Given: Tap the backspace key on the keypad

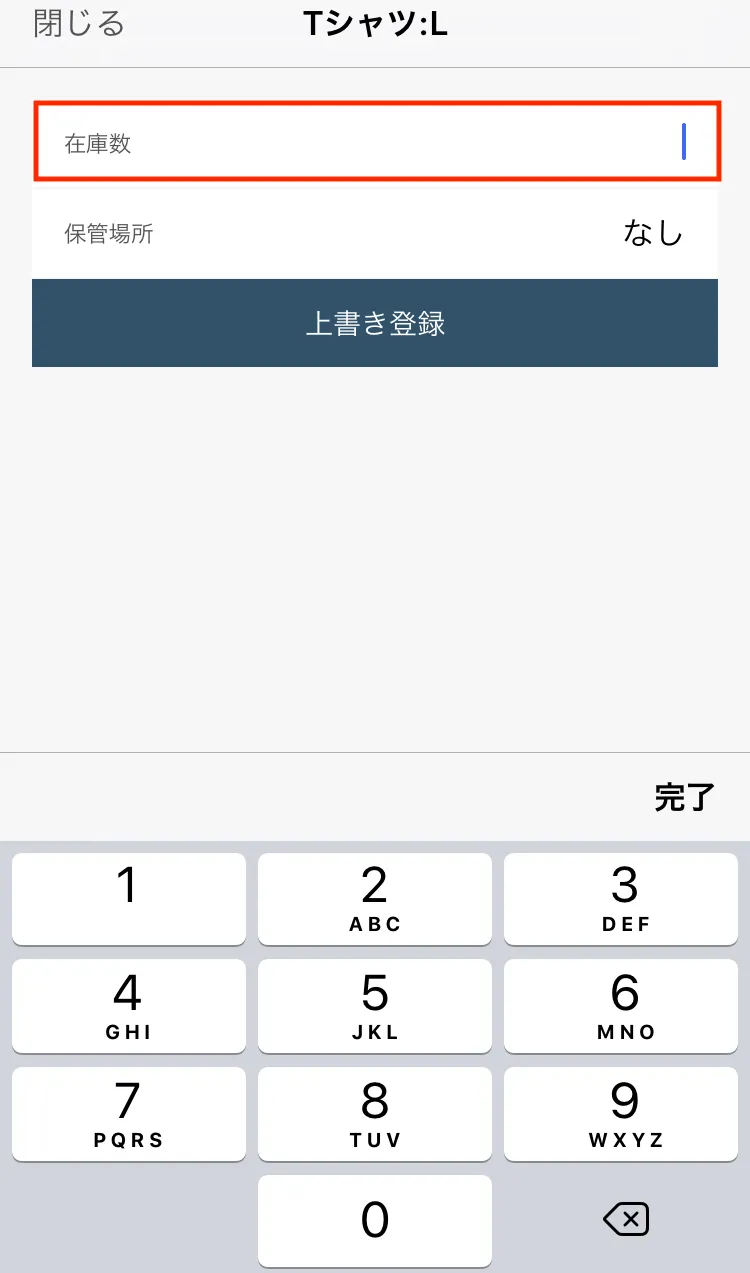Looking at the screenshot, I should 626,1219.
